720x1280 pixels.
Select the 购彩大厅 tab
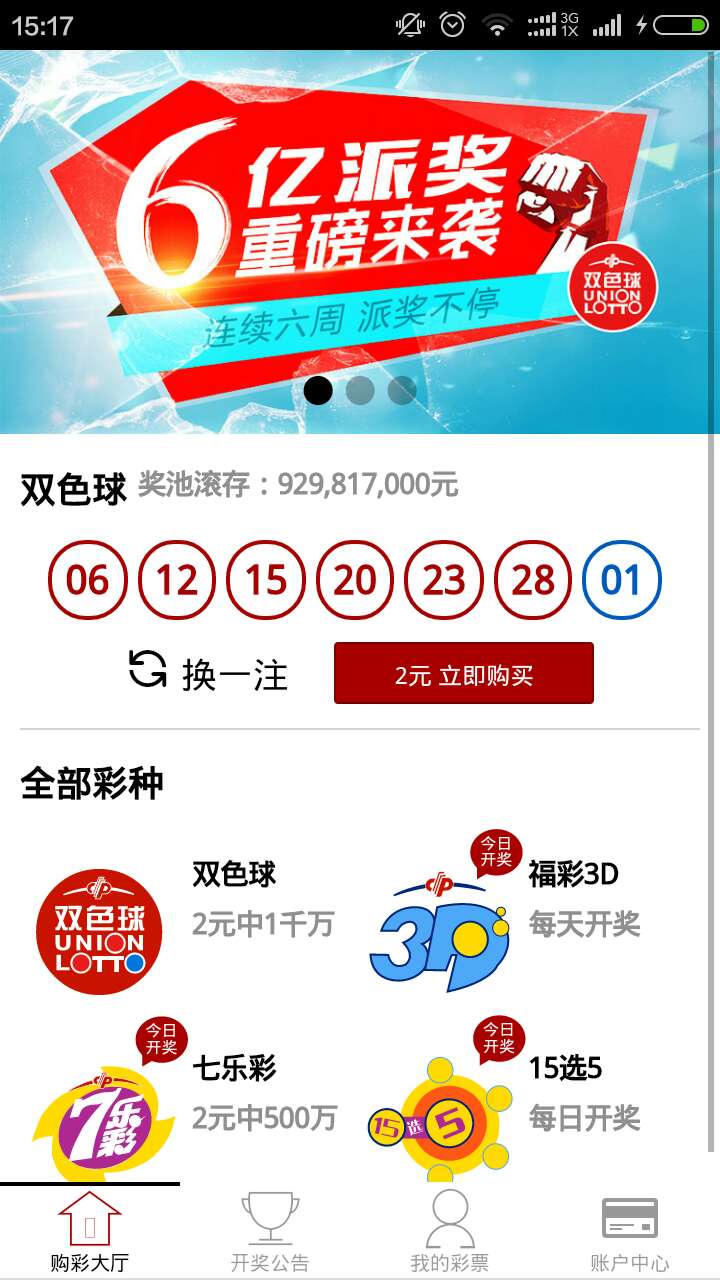pyautogui.click(x=90, y=1232)
